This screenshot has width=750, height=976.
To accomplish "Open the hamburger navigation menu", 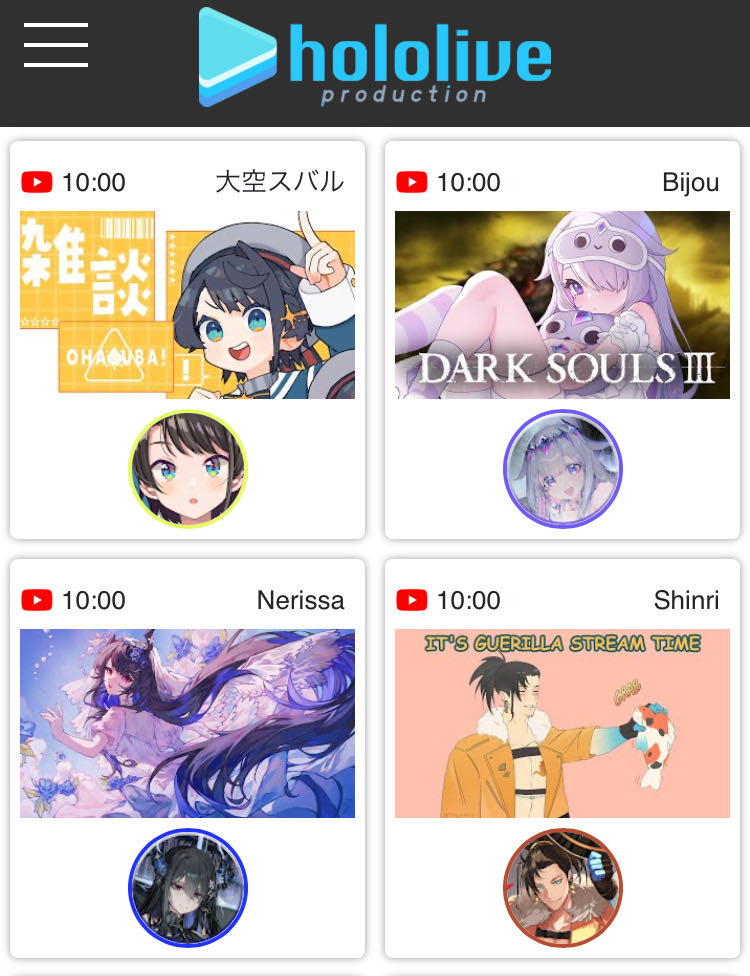I will click(x=56, y=44).
